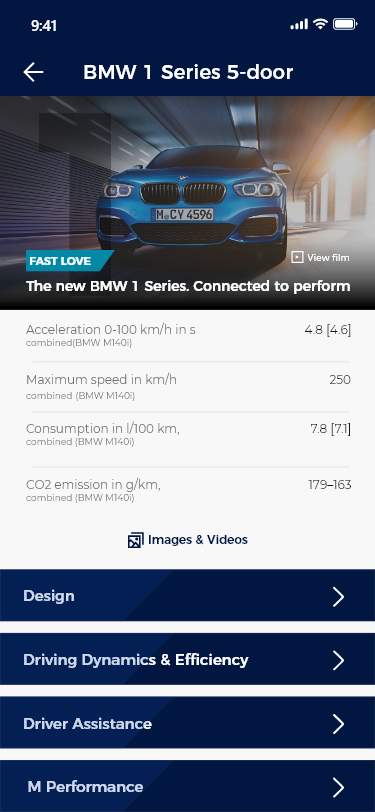This screenshot has width=375, height=812.
Task: Play the View film video
Action: pyautogui.click(x=320, y=257)
